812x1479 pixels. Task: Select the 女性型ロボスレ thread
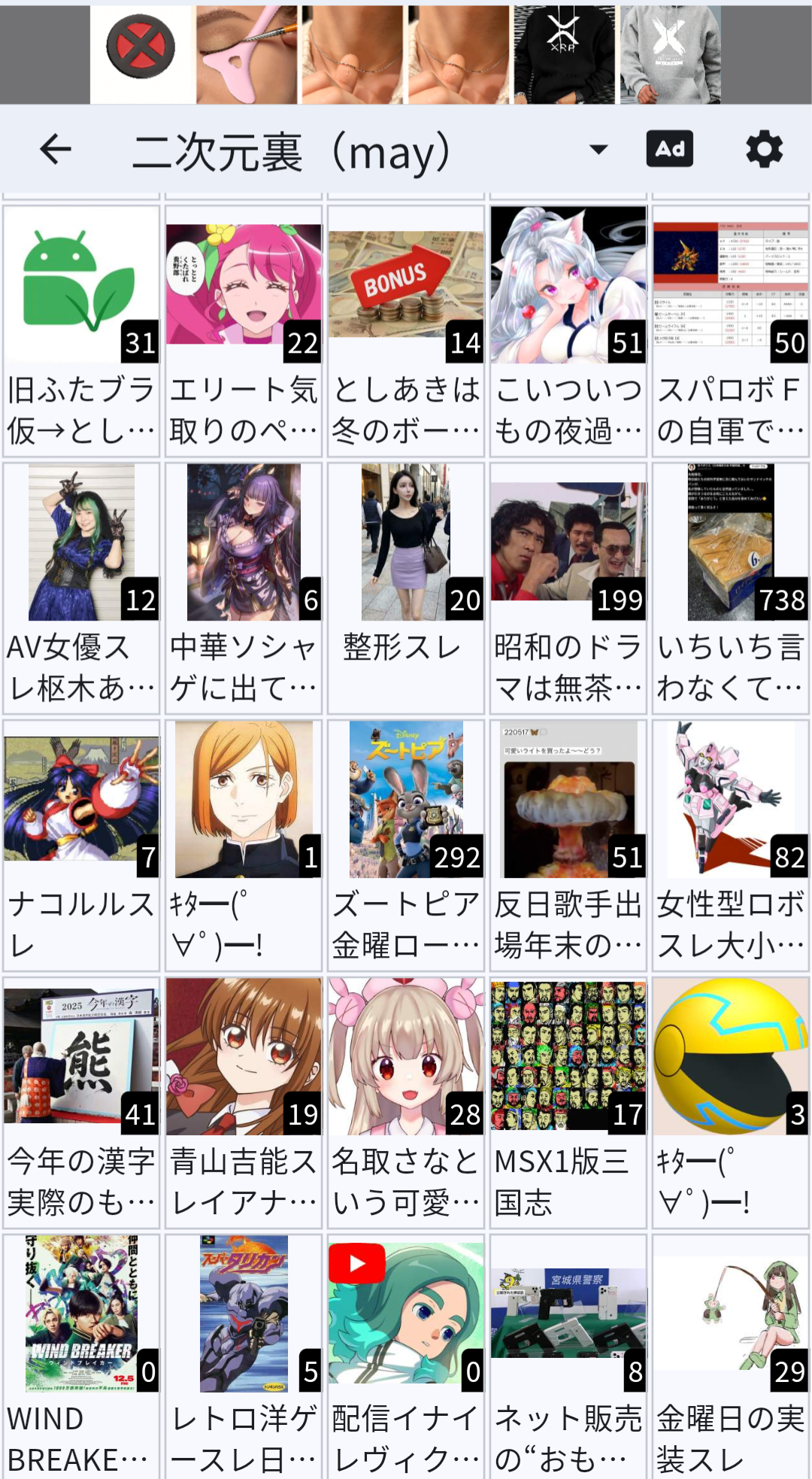(x=731, y=846)
